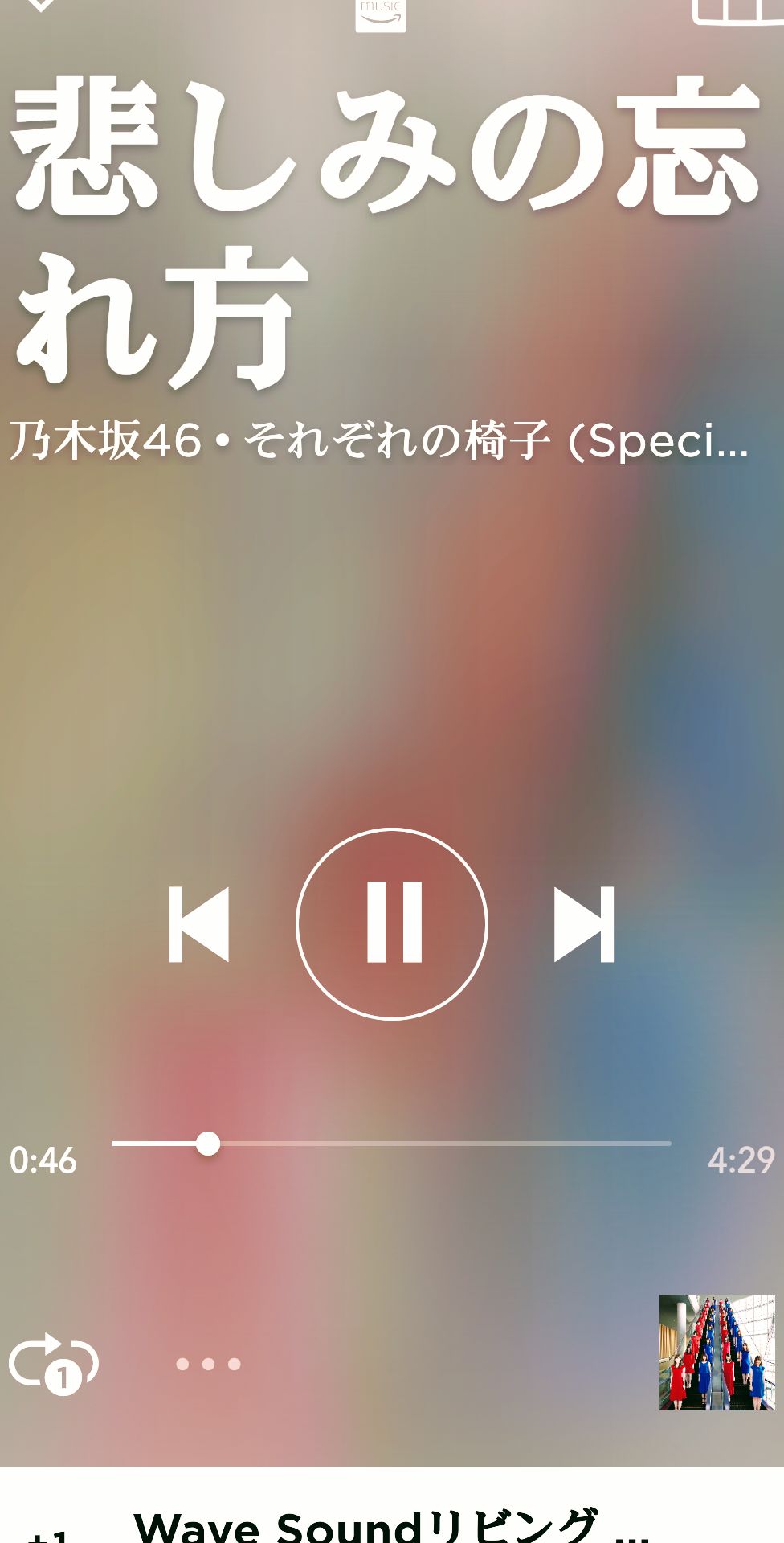This screenshot has width=784, height=1543.
Task: Return to the previous track
Action: pyautogui.click(x=199, y=924)
